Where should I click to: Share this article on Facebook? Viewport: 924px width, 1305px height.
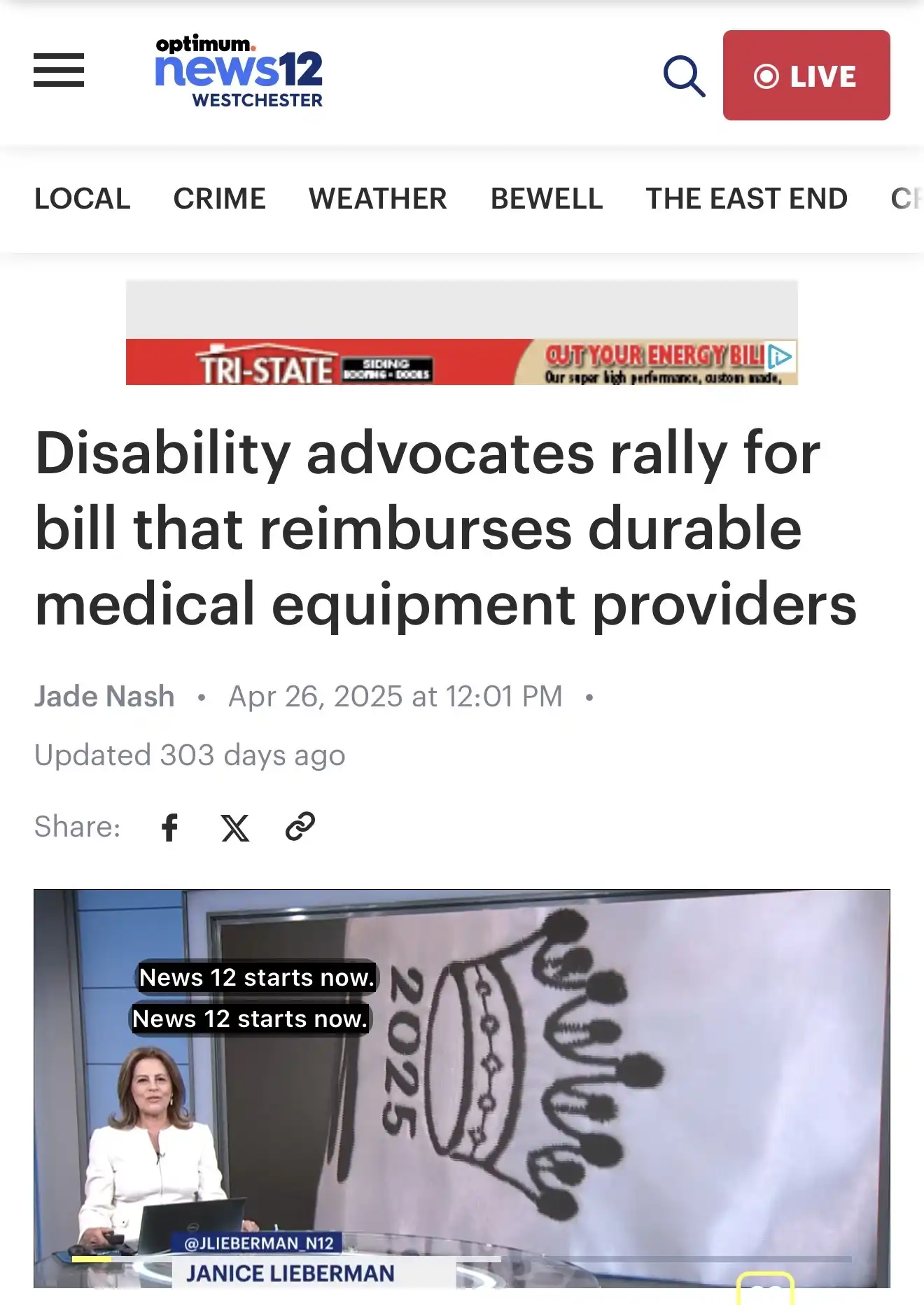(170, 827)
